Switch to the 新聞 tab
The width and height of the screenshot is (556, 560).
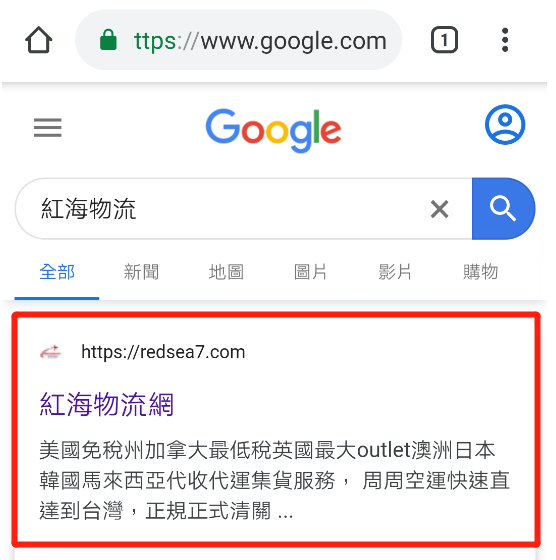[x=141, y=272]
